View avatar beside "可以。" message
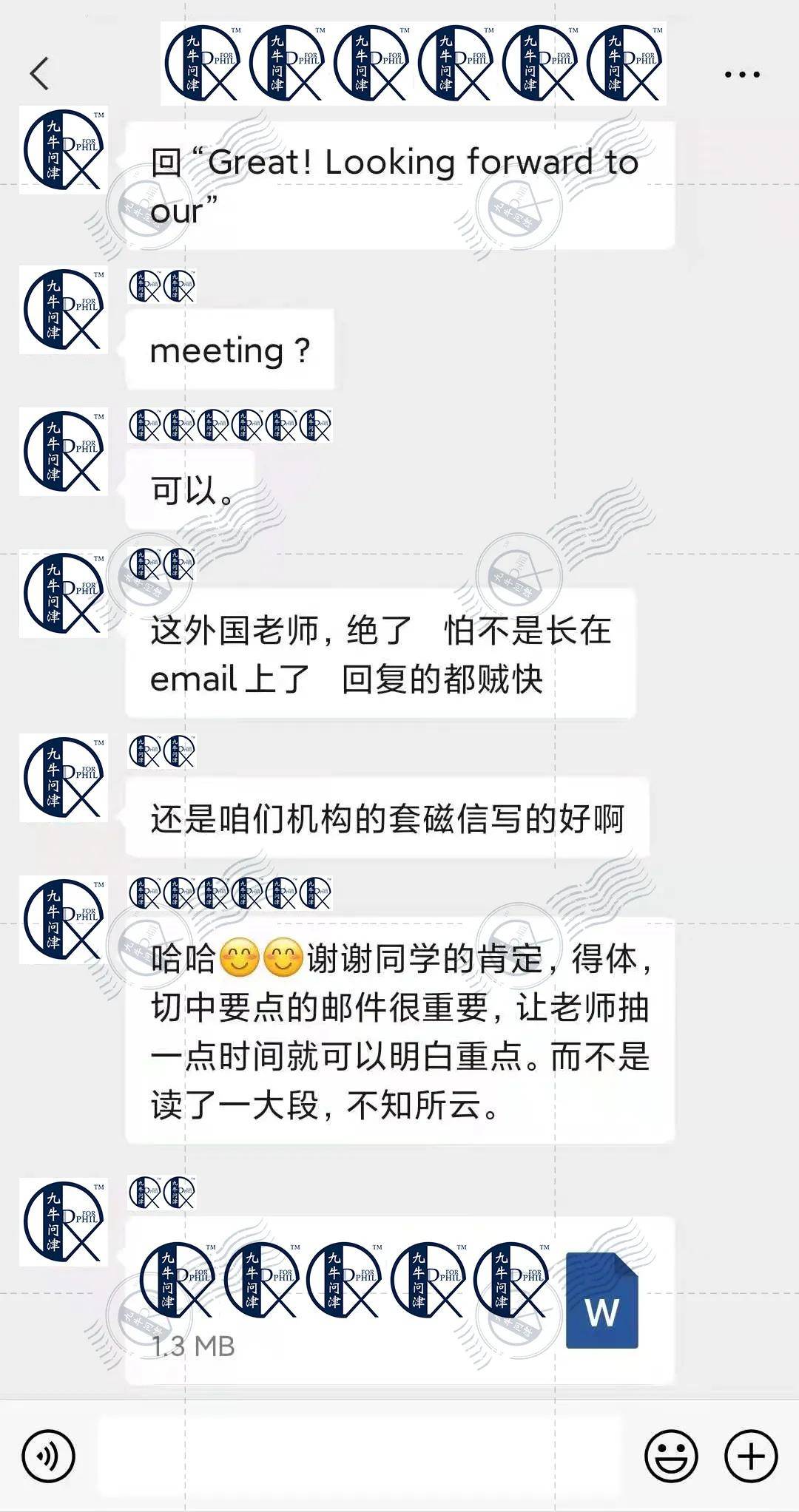Image resolution: width=799 pixels, height=1512 pixels. (x=64, y=452)
